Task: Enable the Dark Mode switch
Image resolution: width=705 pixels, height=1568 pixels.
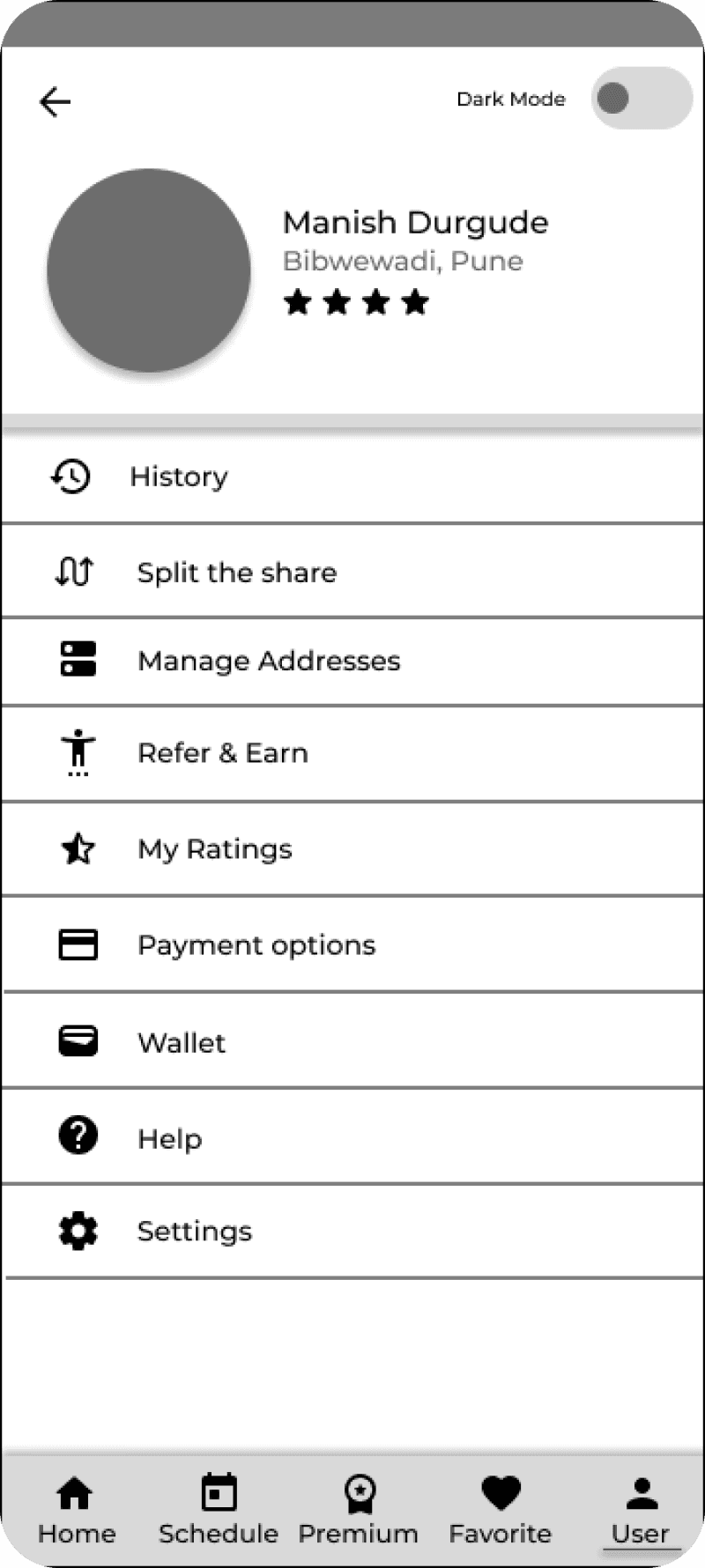Action: point(641,99)
